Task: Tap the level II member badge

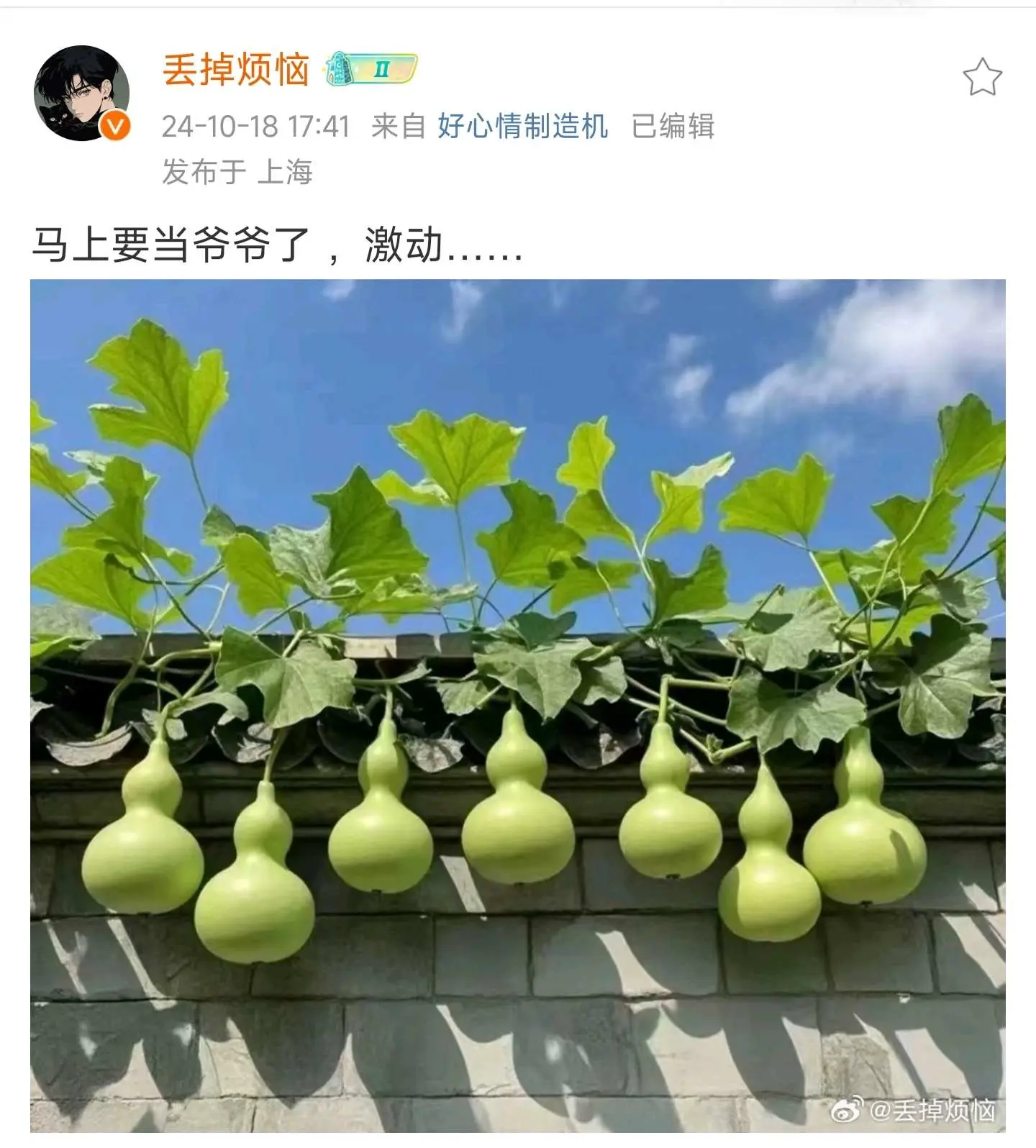Action: (371, 70)
